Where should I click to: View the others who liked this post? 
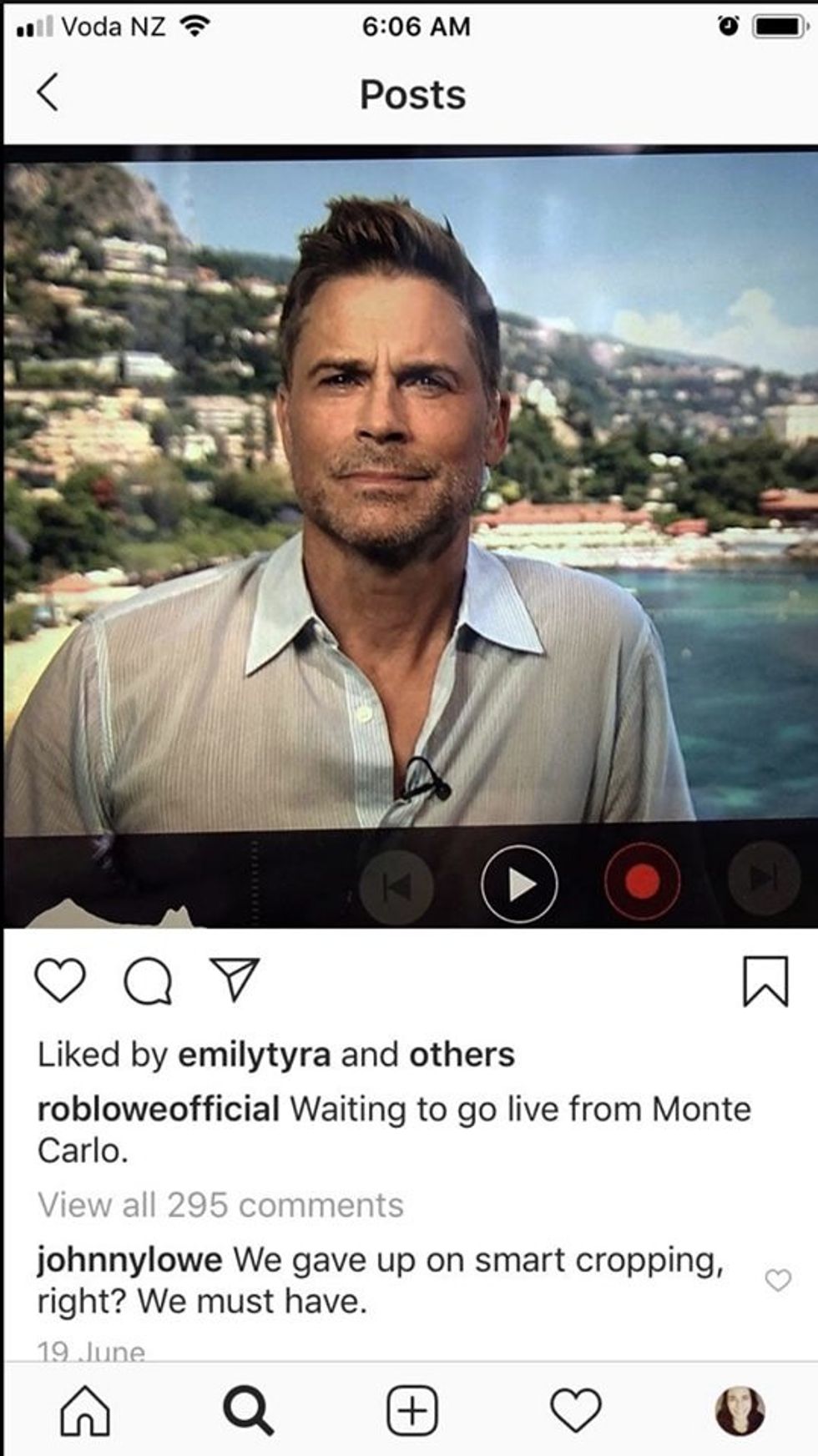462,1055
